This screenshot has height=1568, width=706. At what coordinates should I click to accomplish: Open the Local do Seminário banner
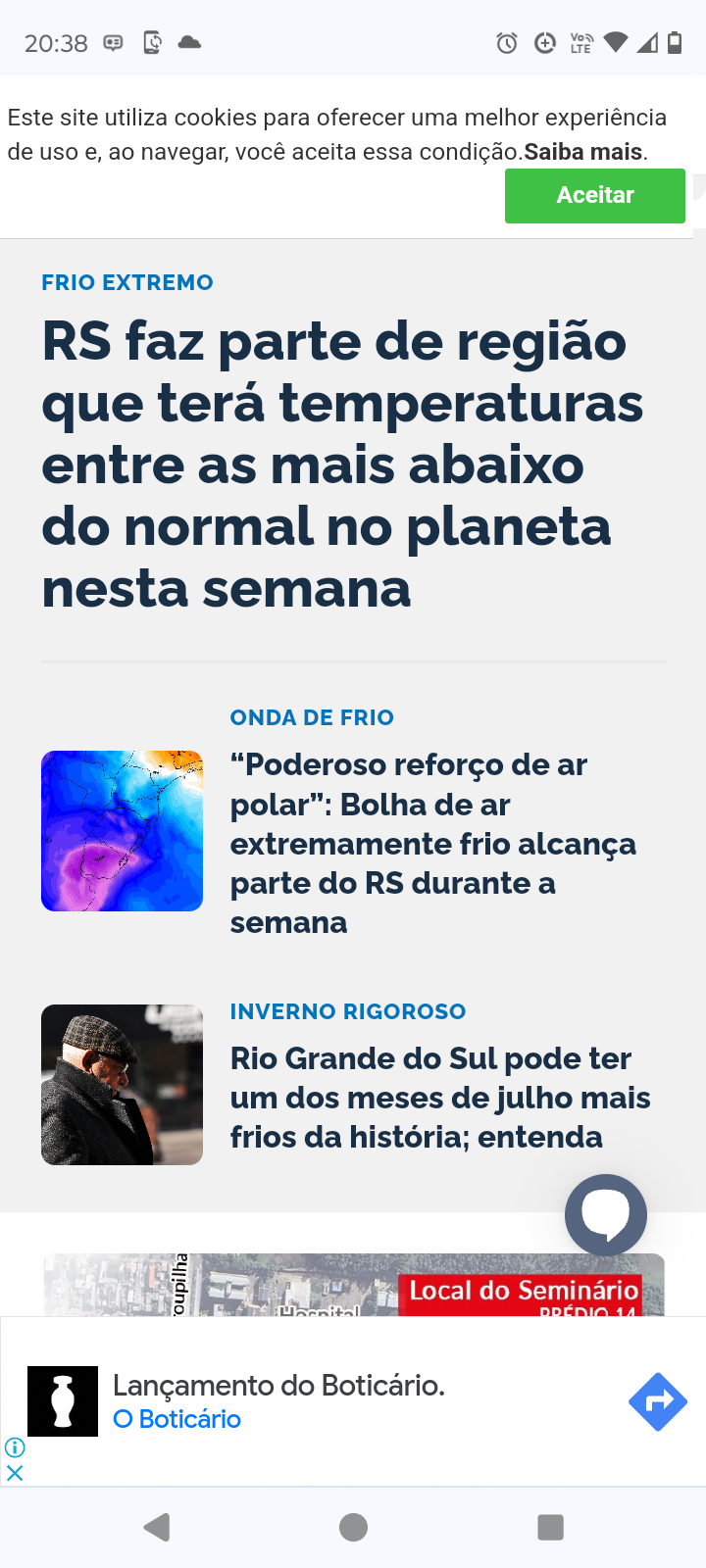354,1285
